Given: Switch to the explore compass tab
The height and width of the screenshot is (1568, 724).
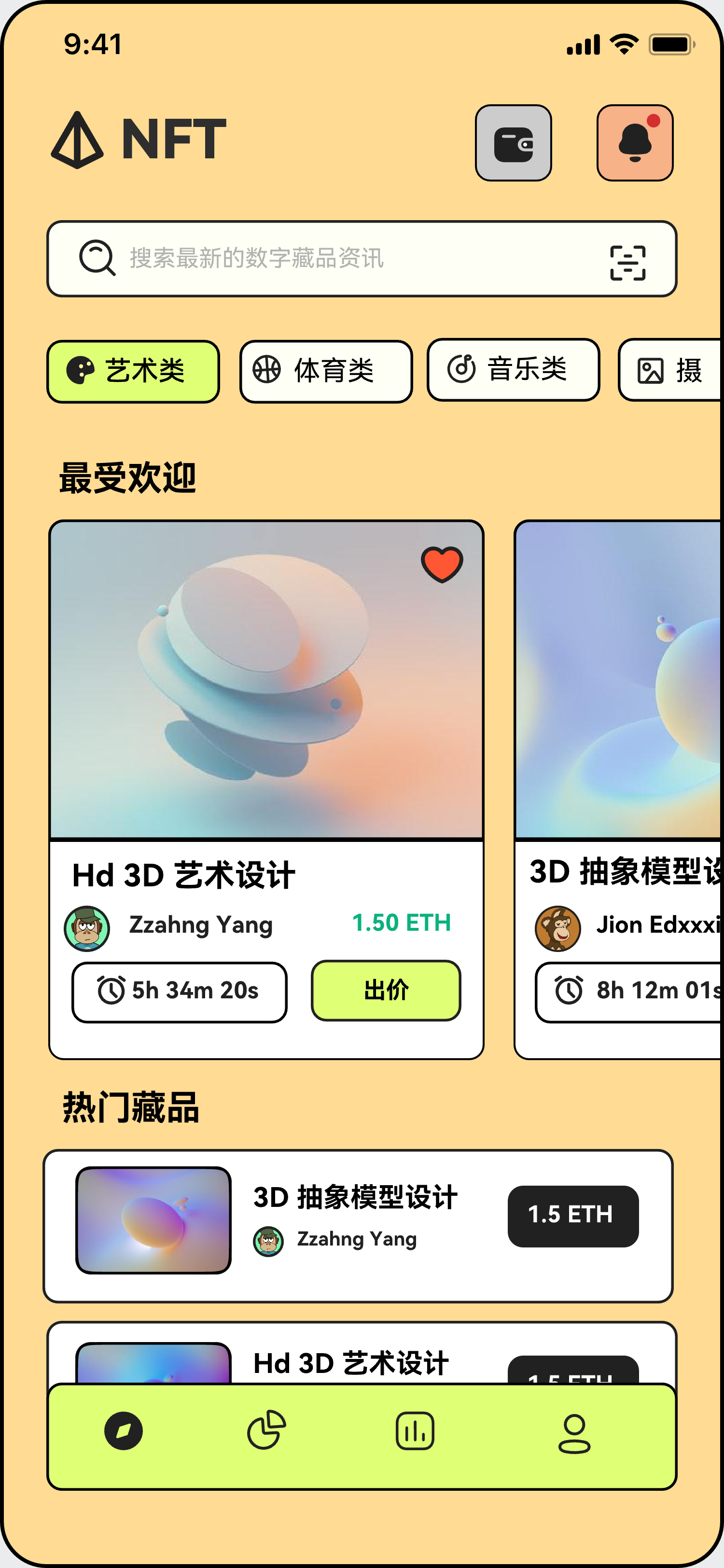Looking at the screenshot, I should pyautogui.click(x=124, y=1431).
